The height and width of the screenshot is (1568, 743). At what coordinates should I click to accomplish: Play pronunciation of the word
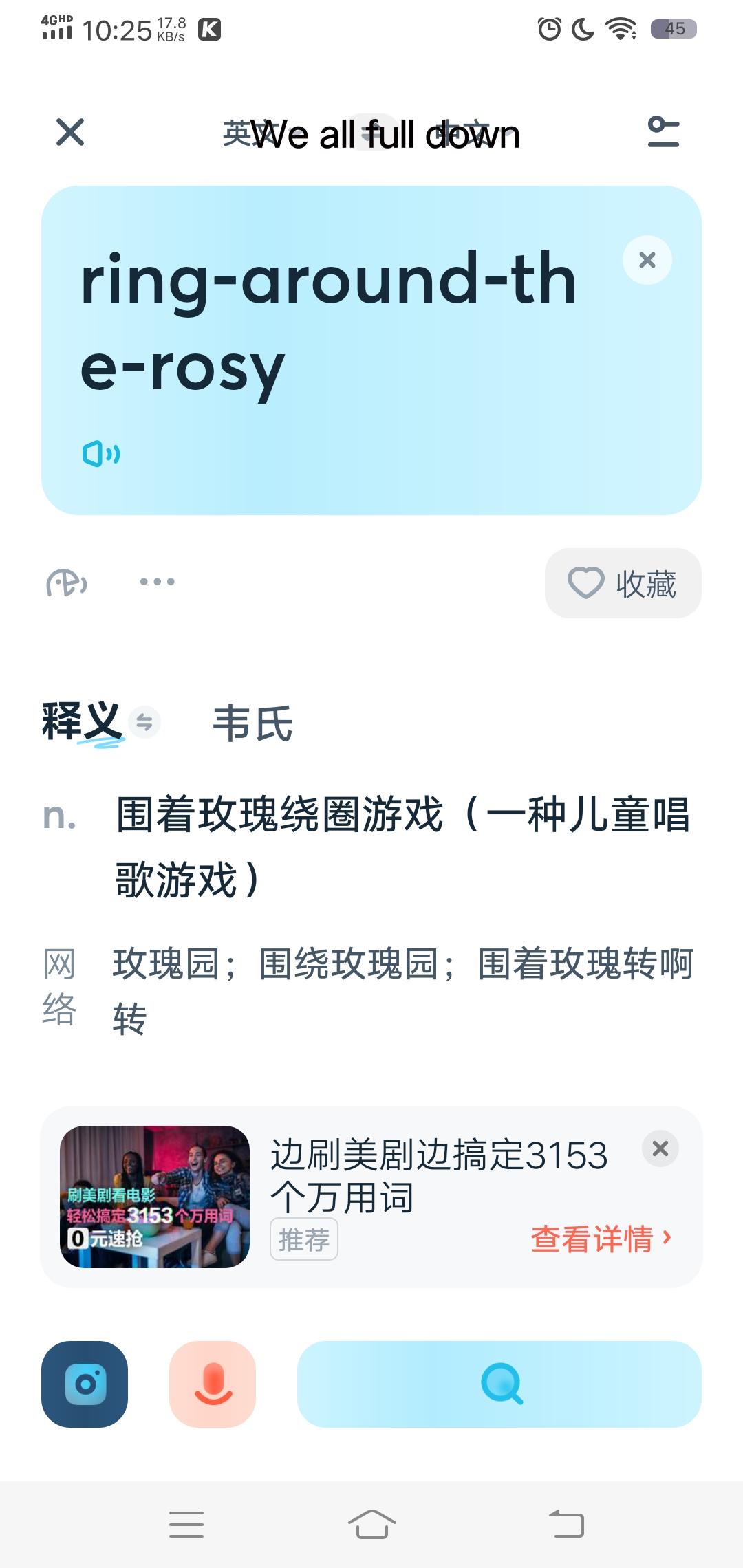[101, 454]
